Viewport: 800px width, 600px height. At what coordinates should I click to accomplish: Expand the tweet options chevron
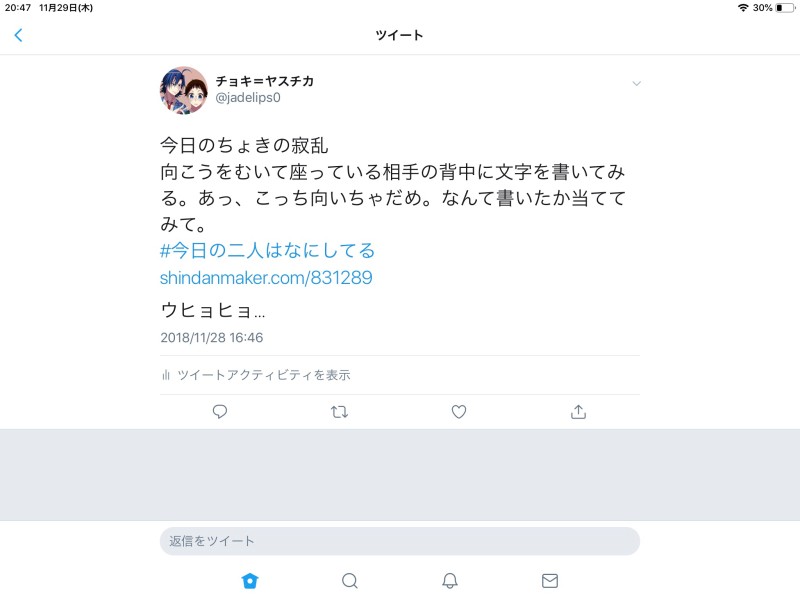(636, 84)
